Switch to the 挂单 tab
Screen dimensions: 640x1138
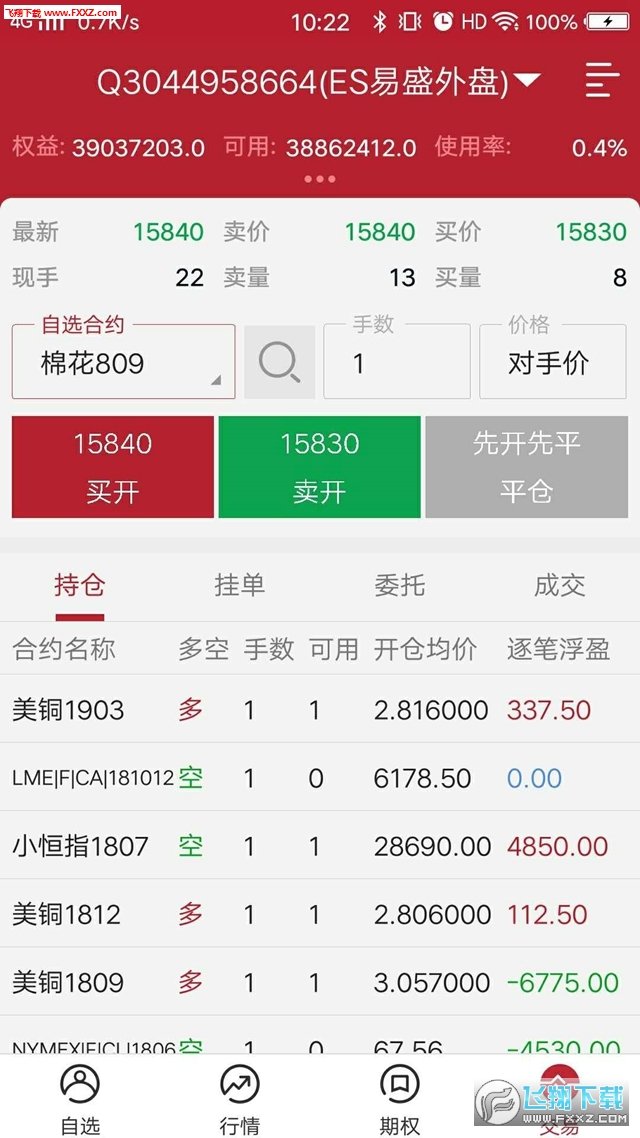[240, 586]
